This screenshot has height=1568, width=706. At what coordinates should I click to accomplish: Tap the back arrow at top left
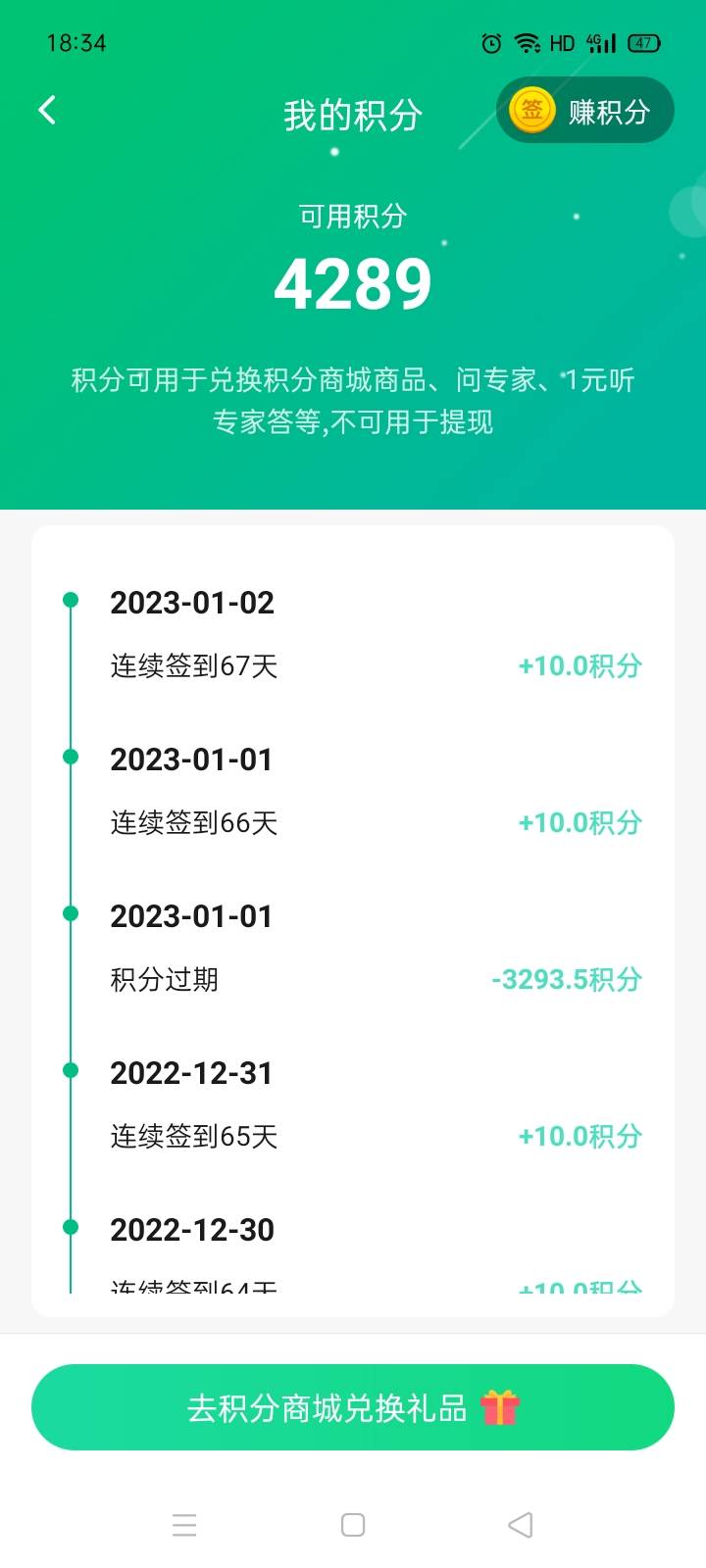(46, 110)
